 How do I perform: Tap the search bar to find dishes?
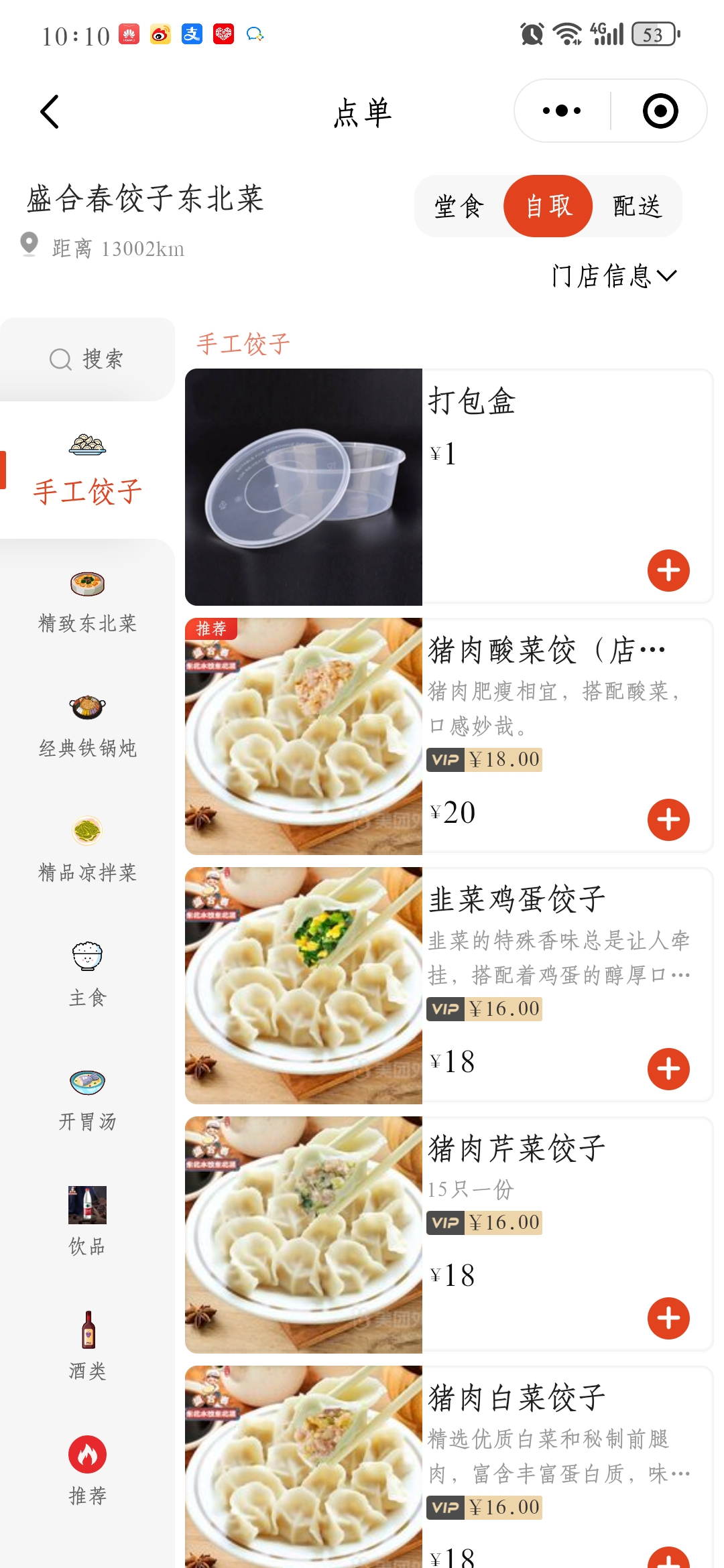88,358
